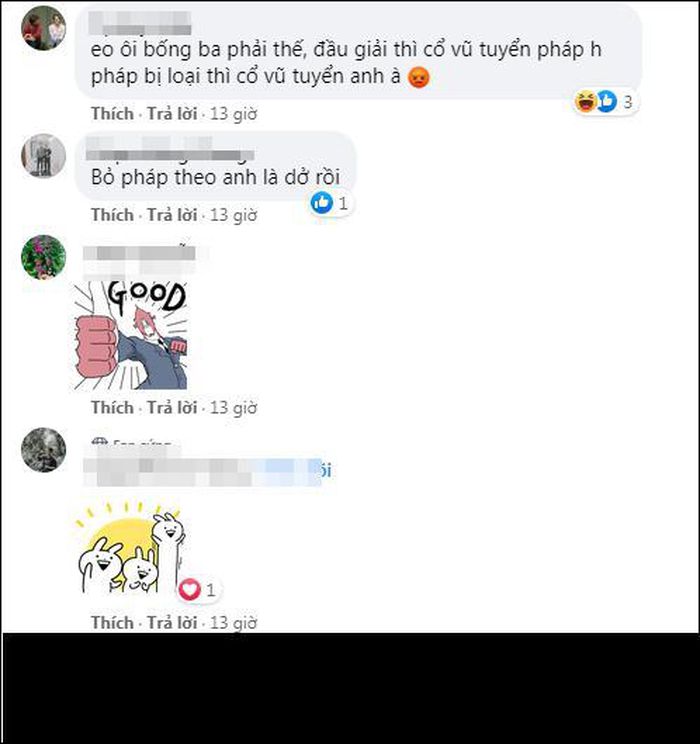The height and width of the screenshot is (744, 700).
Task: View heart reactions on the rabbit sticker comment
Action: pyautogui.click(x=197, y=590)
